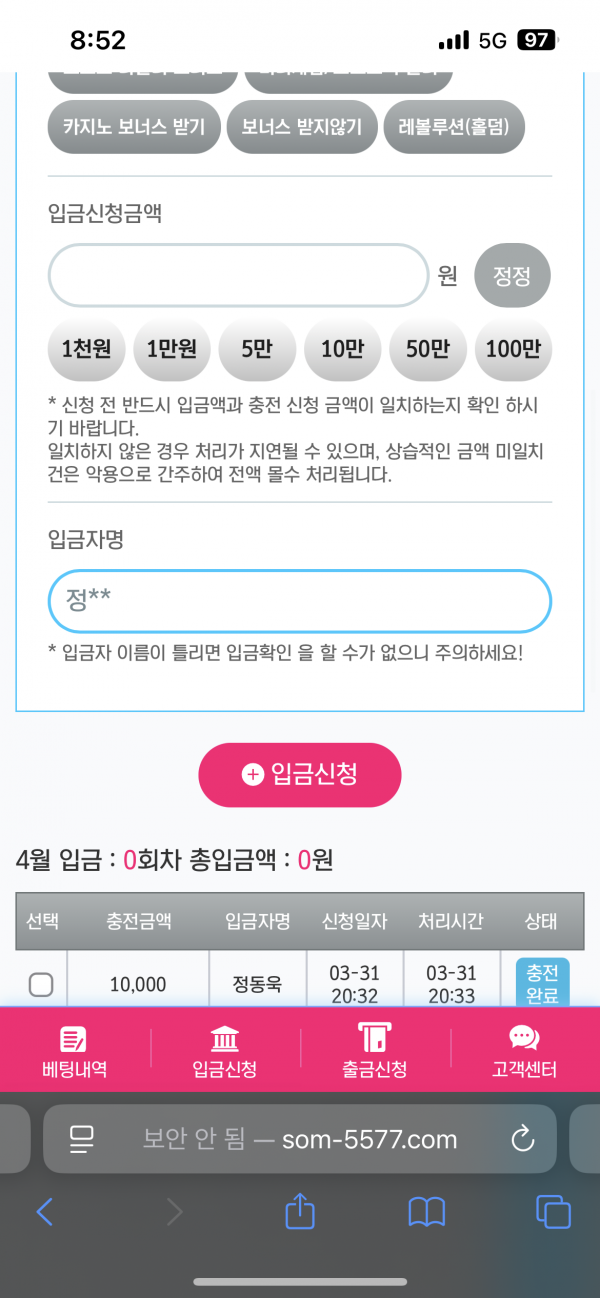Add 1만원 to the amount
The width and height of the screenshot is (600, 1298).
171,349
